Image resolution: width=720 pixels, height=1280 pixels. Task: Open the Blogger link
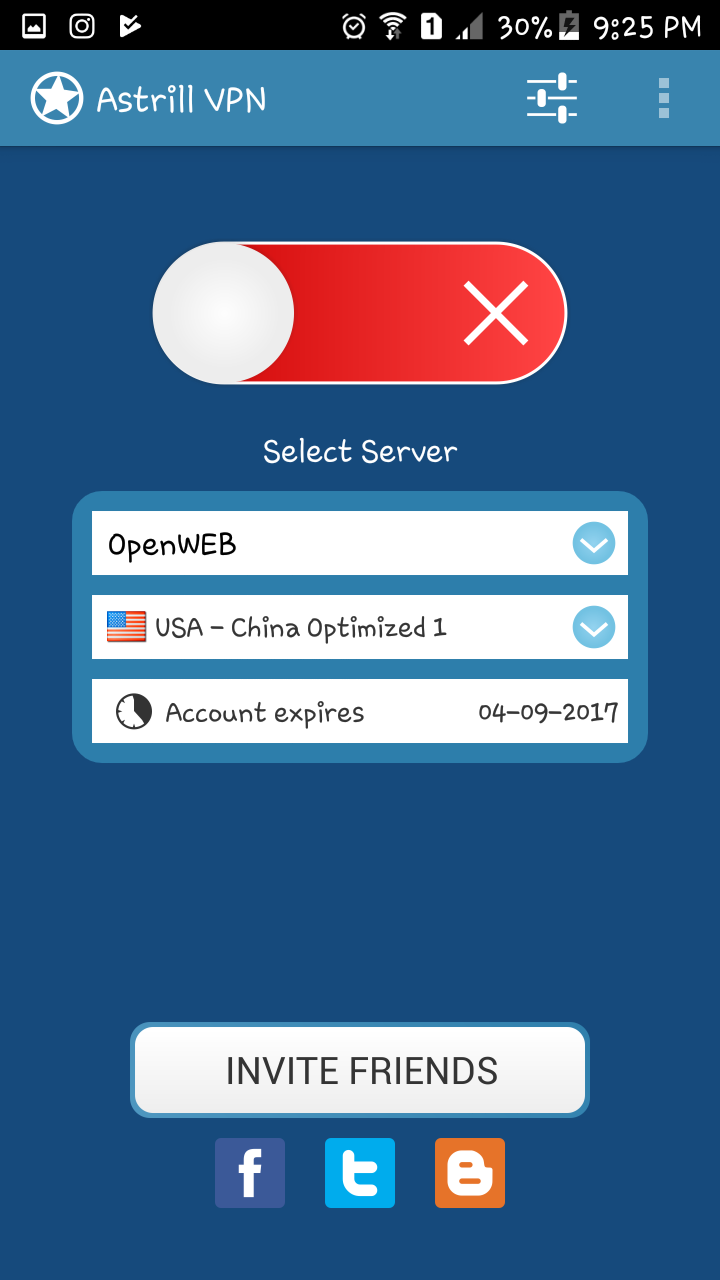click(x=470, y=1173)
